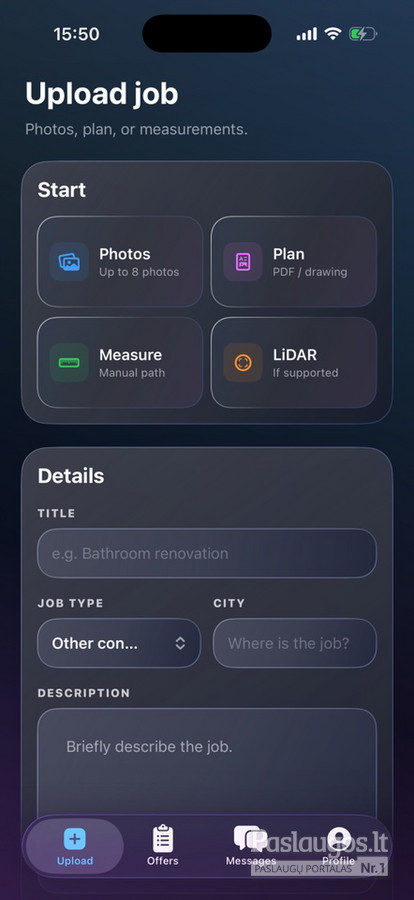The height and width of the screenshot is (900, 414).
Task: Choose the Plan PDF / drawing option
Action: click(x=294, y=262)
